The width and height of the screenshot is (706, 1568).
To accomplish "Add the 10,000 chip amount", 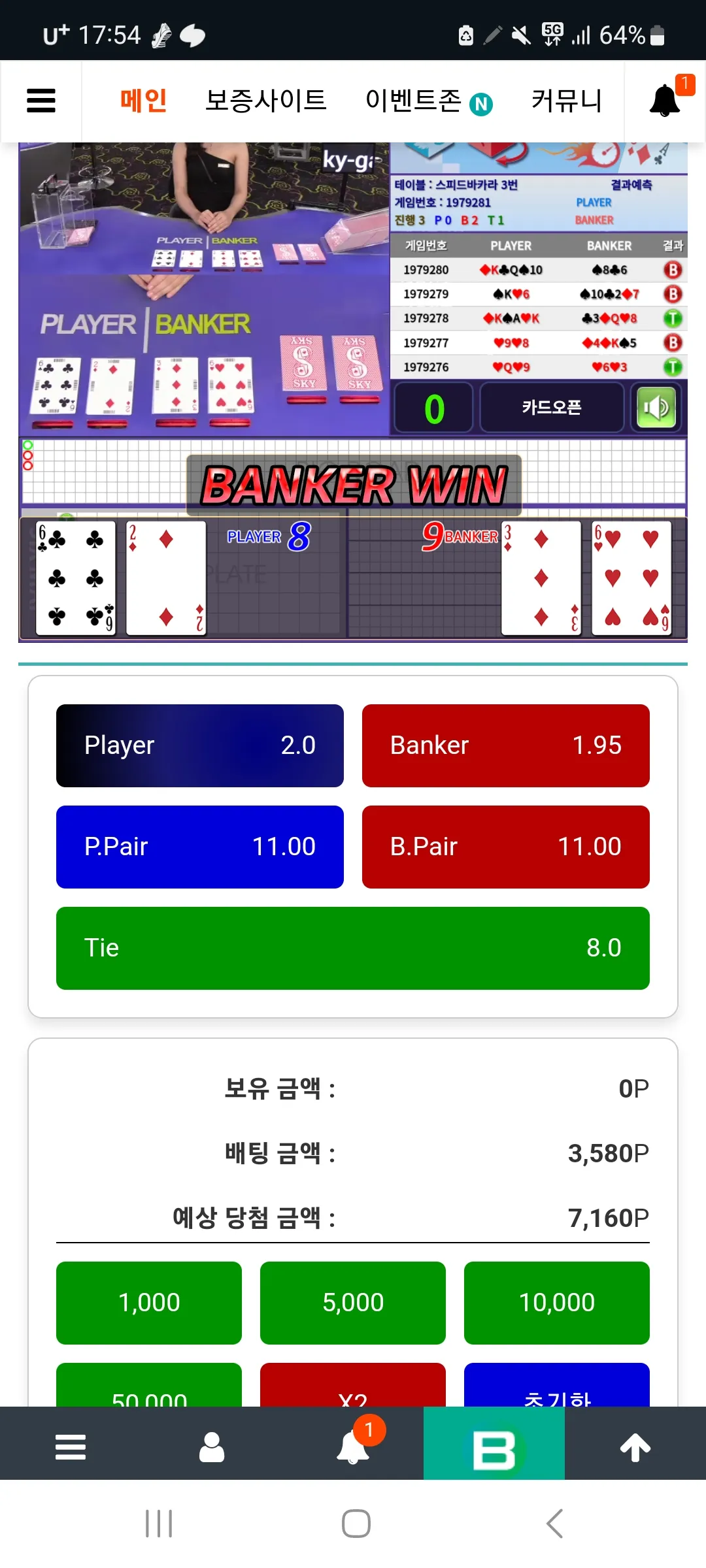I will point(557,1303).
